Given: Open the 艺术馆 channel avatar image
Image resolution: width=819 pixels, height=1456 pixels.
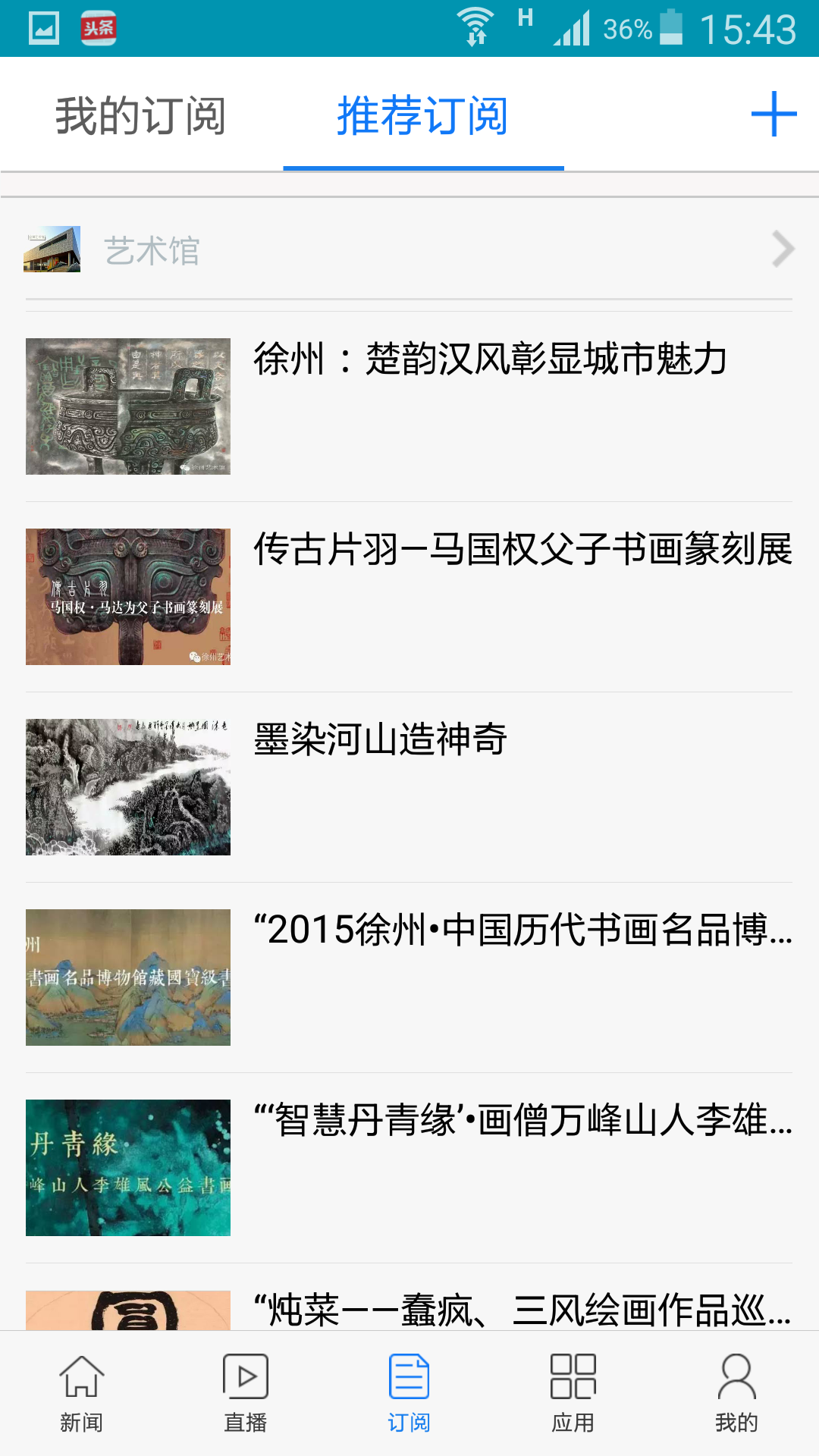Looking at the screenshot, I should coord(53,250).
